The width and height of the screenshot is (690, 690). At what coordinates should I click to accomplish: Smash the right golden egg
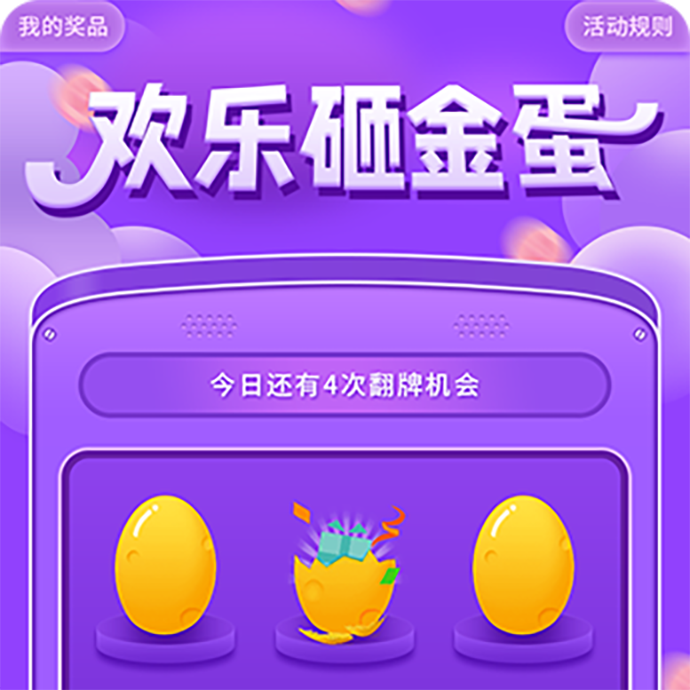pyautogui.click(x=523, y=561)
